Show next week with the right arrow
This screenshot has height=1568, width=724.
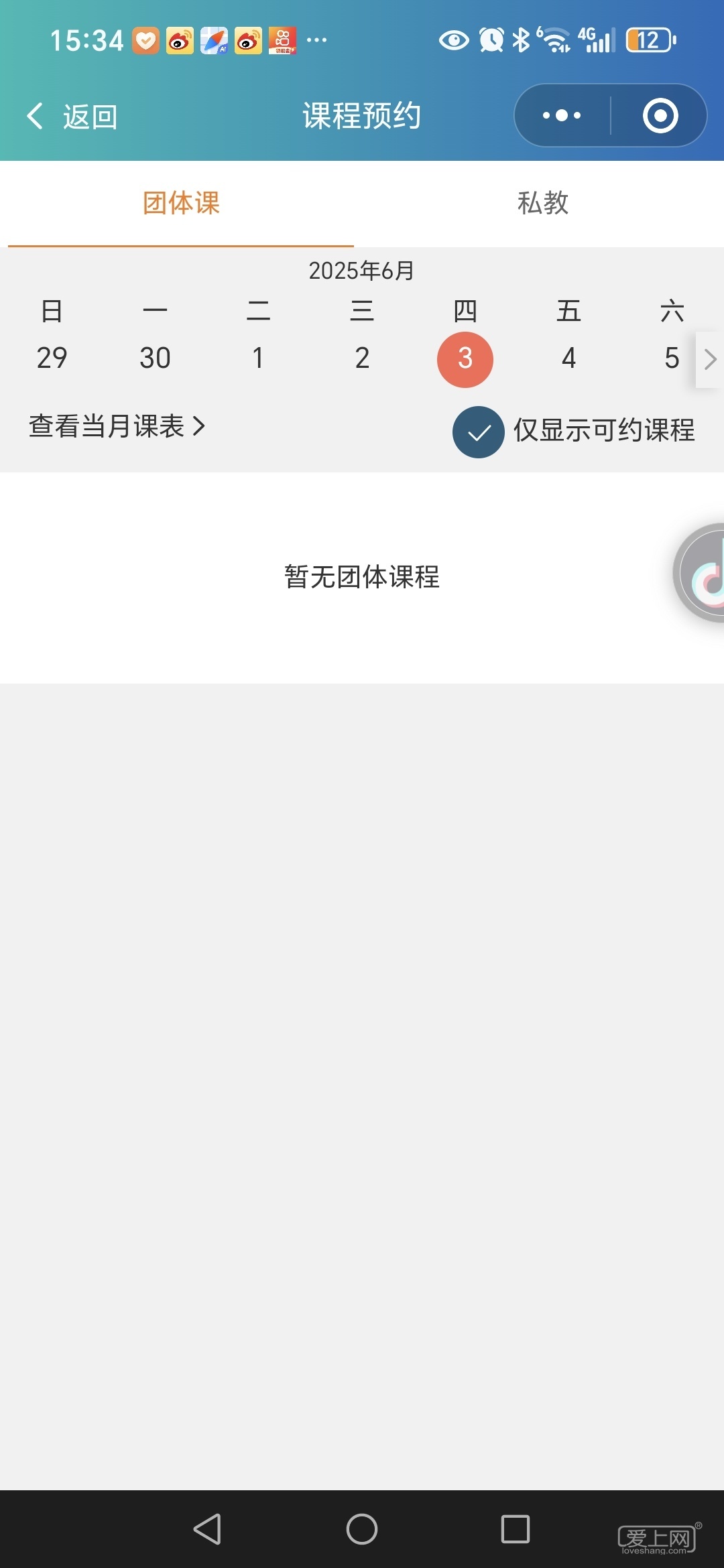(711, 360)
